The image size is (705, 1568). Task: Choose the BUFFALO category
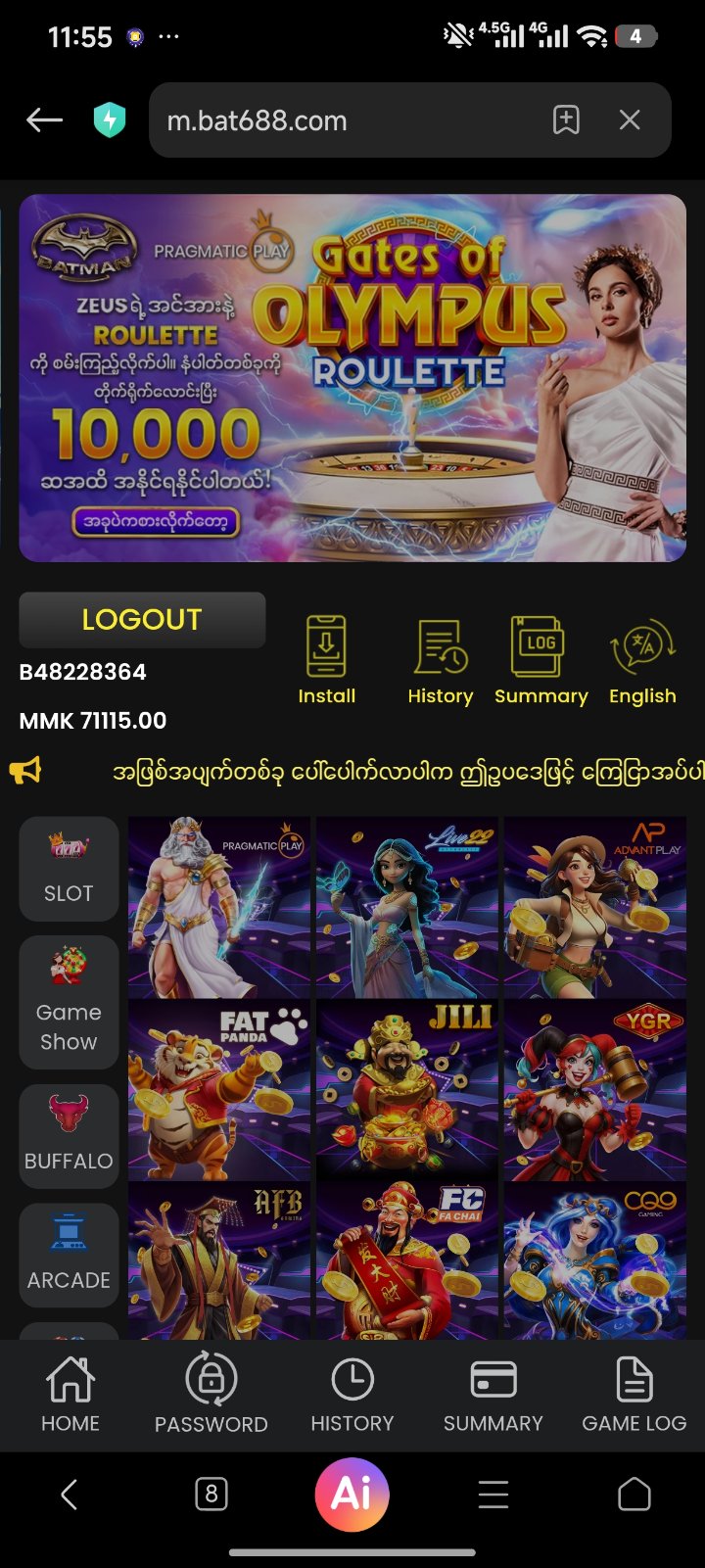click(x=69, y=1136)
